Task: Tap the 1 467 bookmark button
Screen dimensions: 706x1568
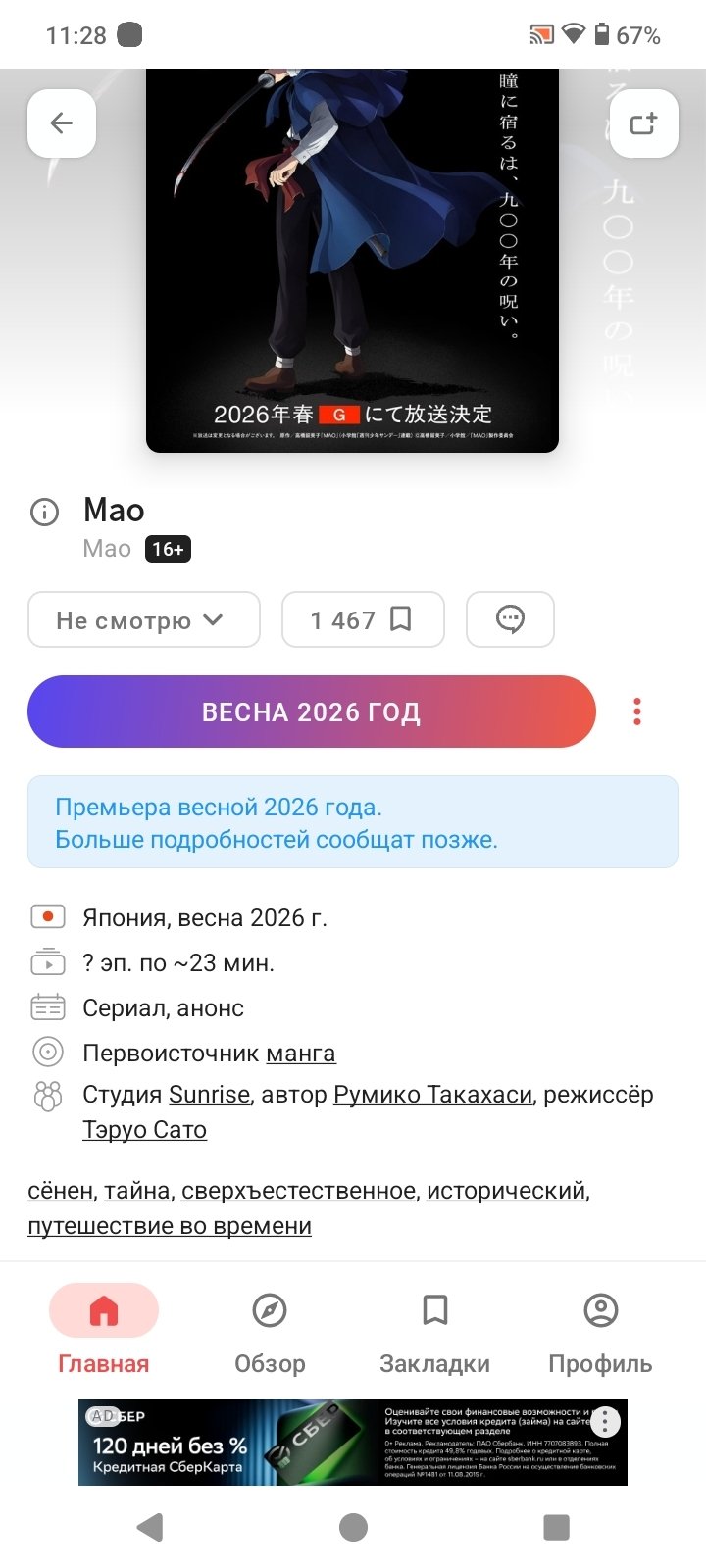Action: click(362, 619)
